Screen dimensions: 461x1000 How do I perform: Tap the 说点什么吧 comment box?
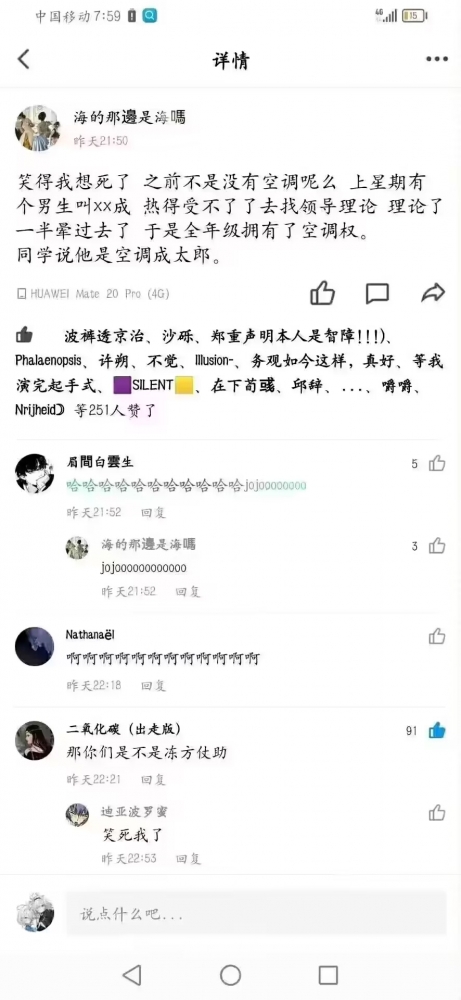point(257,914)
